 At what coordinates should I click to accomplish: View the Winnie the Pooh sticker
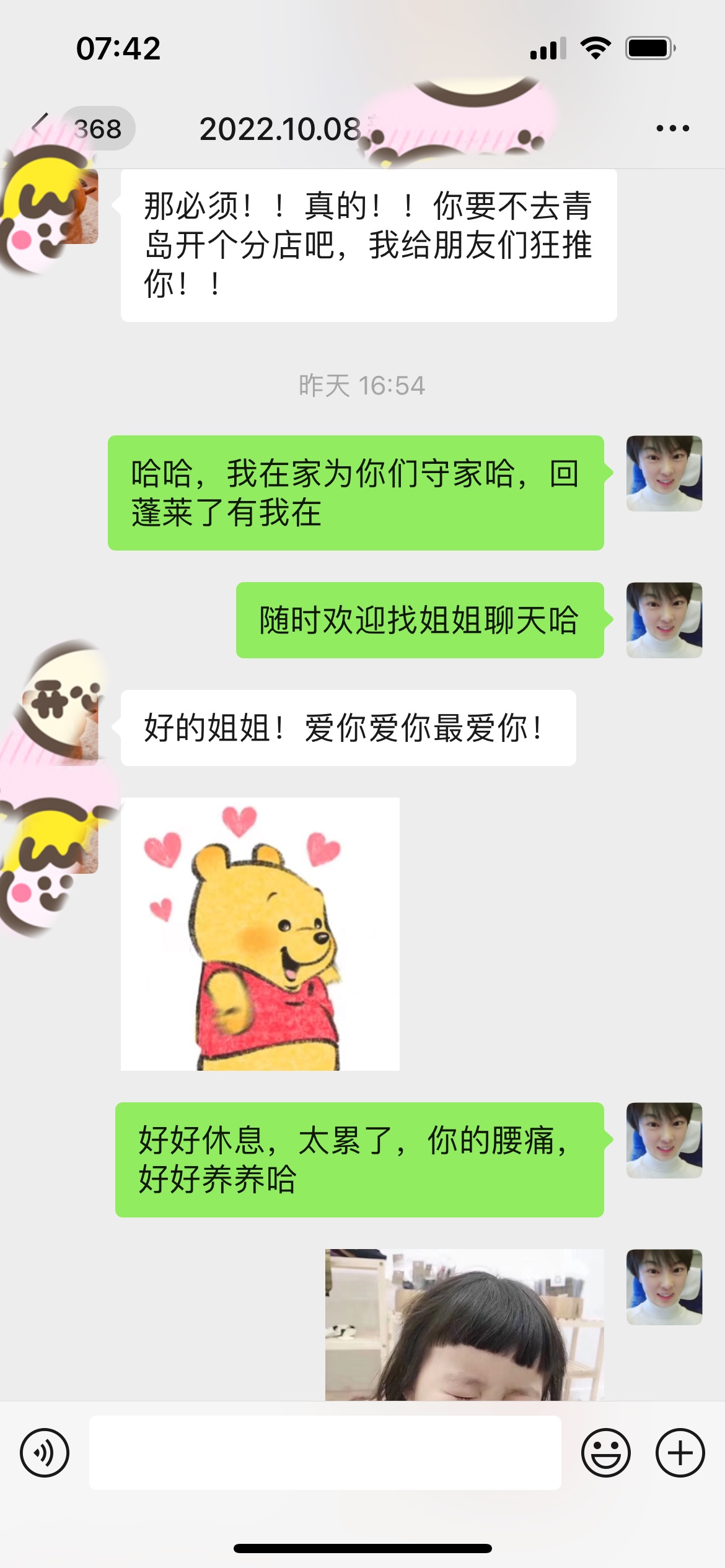point(260,934)
